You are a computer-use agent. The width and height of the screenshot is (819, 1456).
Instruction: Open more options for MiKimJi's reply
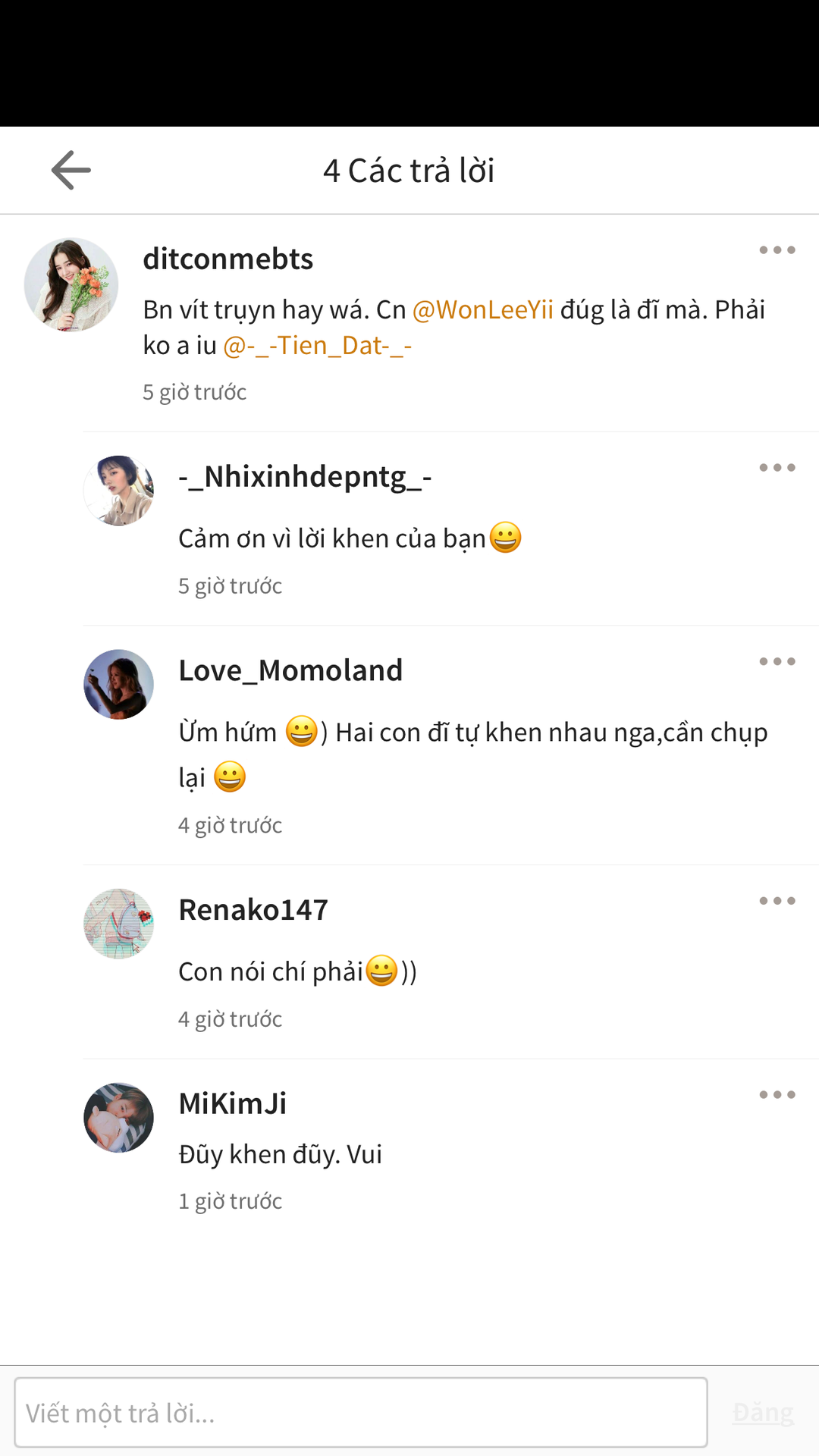coord(777,1095)
